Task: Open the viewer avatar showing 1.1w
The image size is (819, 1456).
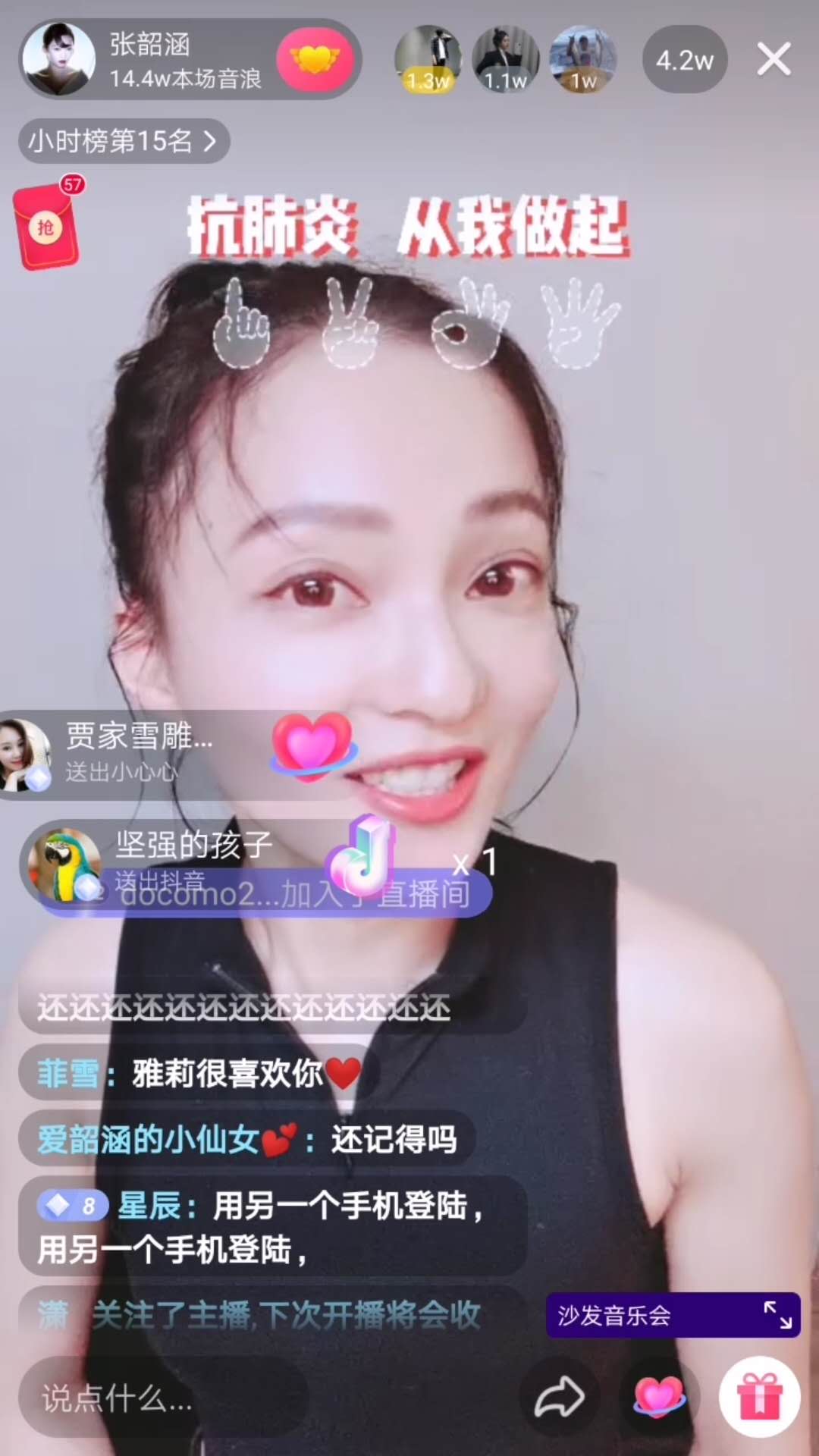Action: point(505,59)
